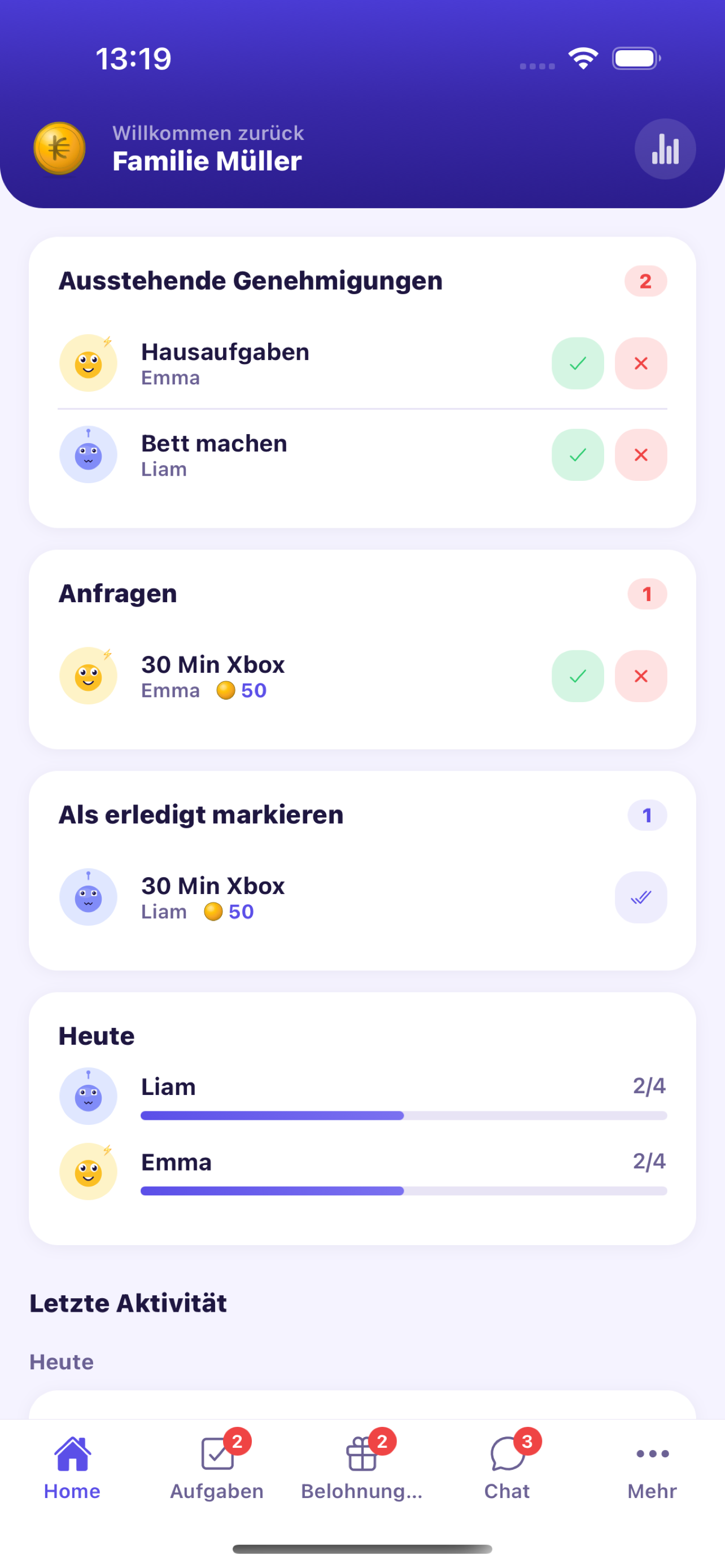Approve Emma's Hausaufgaben task
The height and width of the screenshot is (1568, 725).
pos(577,363)
